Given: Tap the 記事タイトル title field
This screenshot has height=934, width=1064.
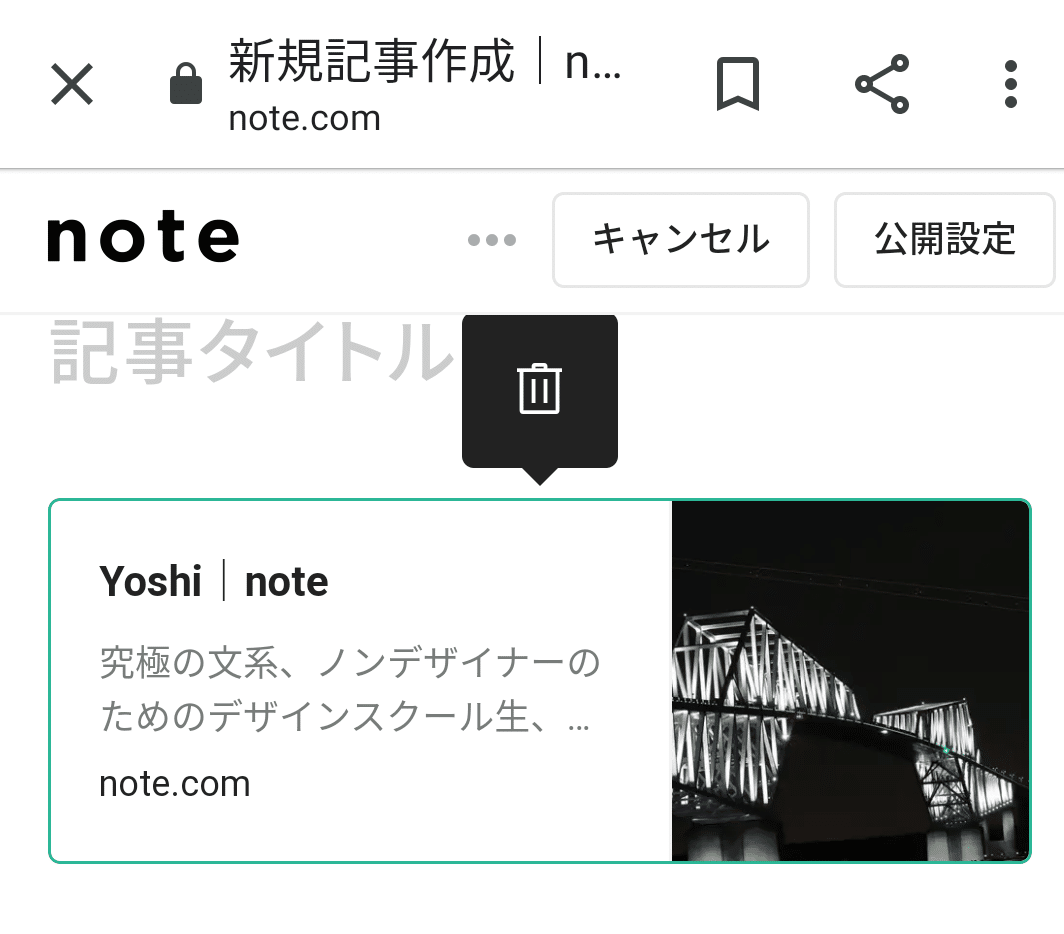Looking at the screenshot, I should click(x=250, y=352).
